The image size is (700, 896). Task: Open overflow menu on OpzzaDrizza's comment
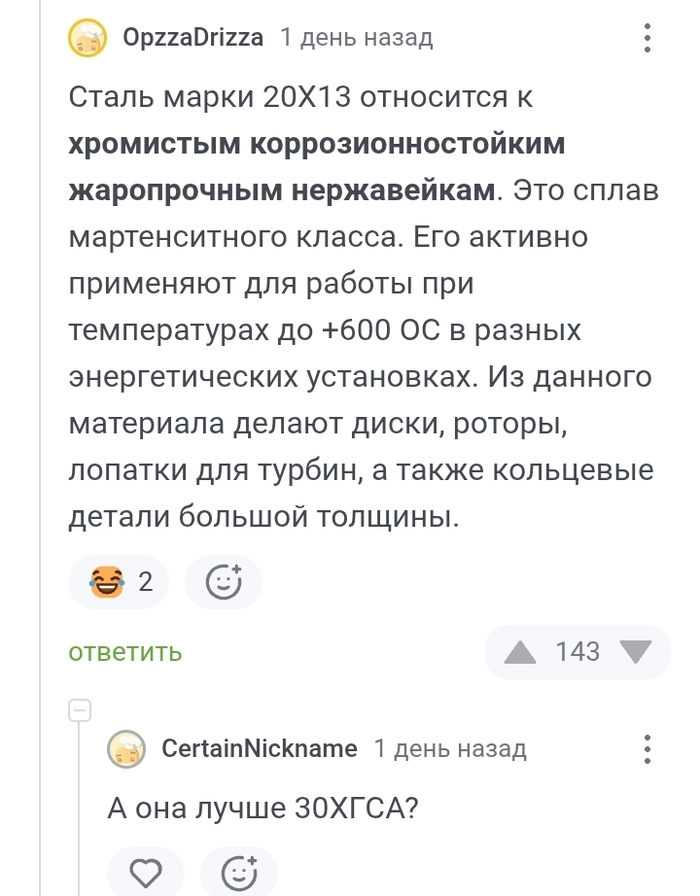(x=648, y=39)
